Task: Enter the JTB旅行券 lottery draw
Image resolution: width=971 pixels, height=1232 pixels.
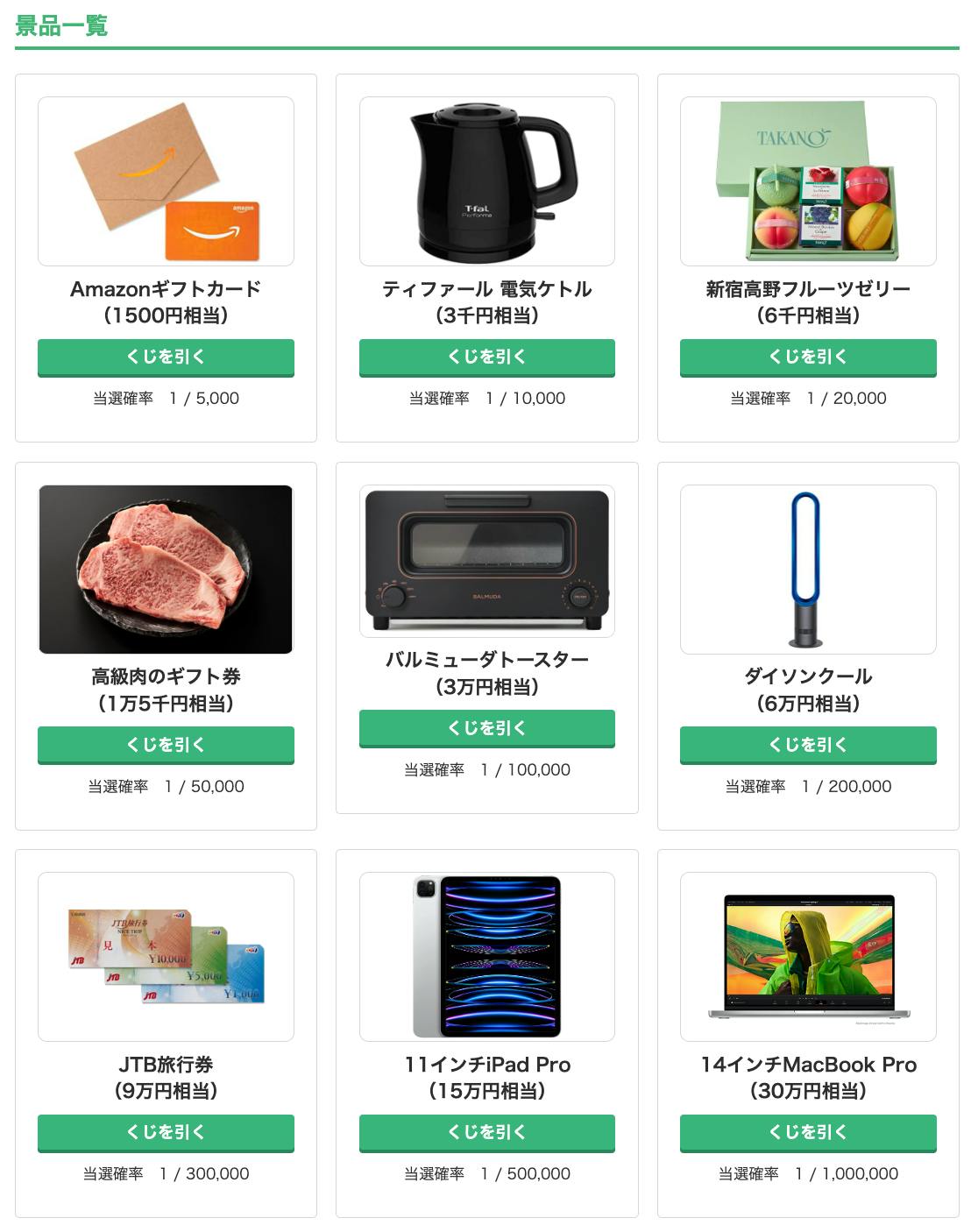Action: tap(166, 1133)
